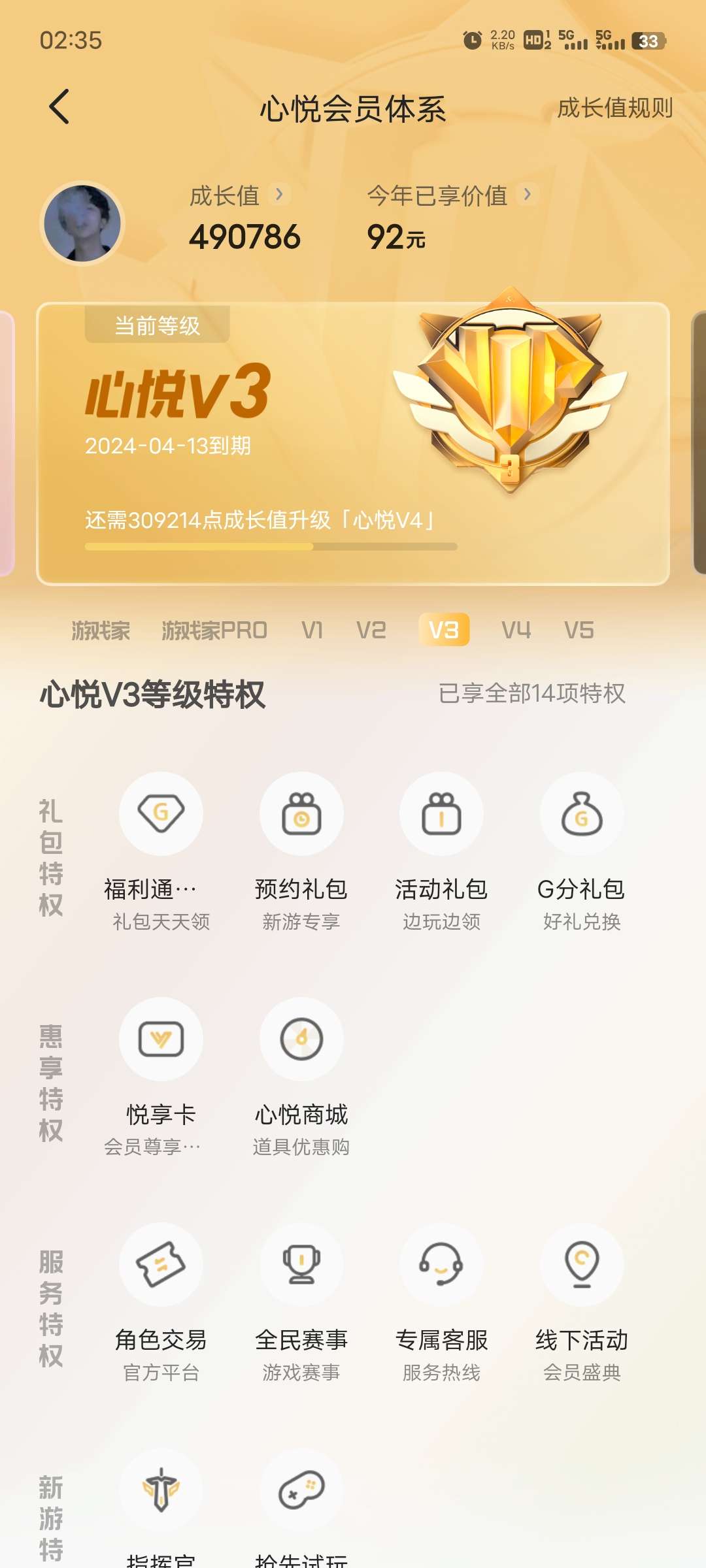Open the 成长值 details chevron
The width and height of the screenshot is (706, 1568).
point(280,194)
